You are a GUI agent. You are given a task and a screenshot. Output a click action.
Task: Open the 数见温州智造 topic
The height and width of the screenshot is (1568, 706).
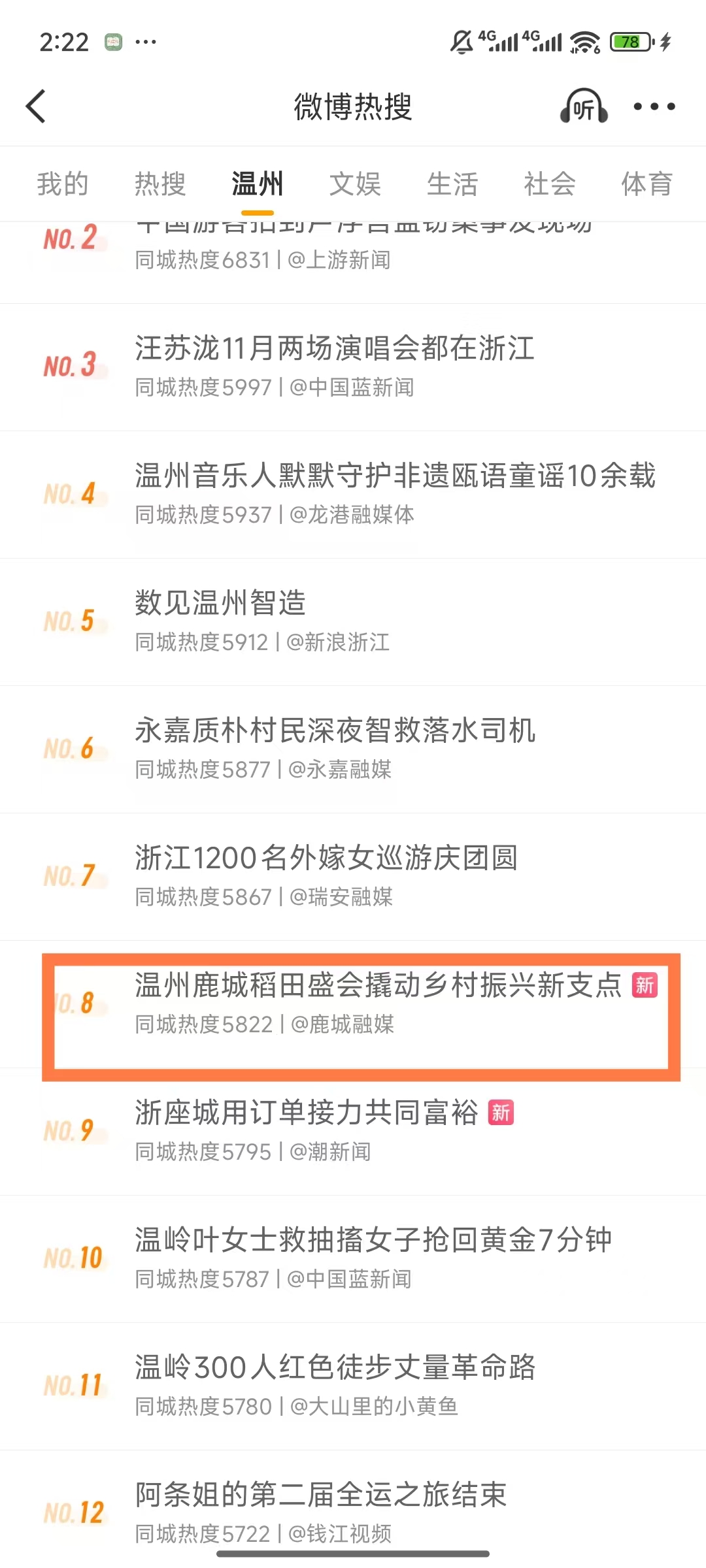pyautogui.click(x=220, y=603)
